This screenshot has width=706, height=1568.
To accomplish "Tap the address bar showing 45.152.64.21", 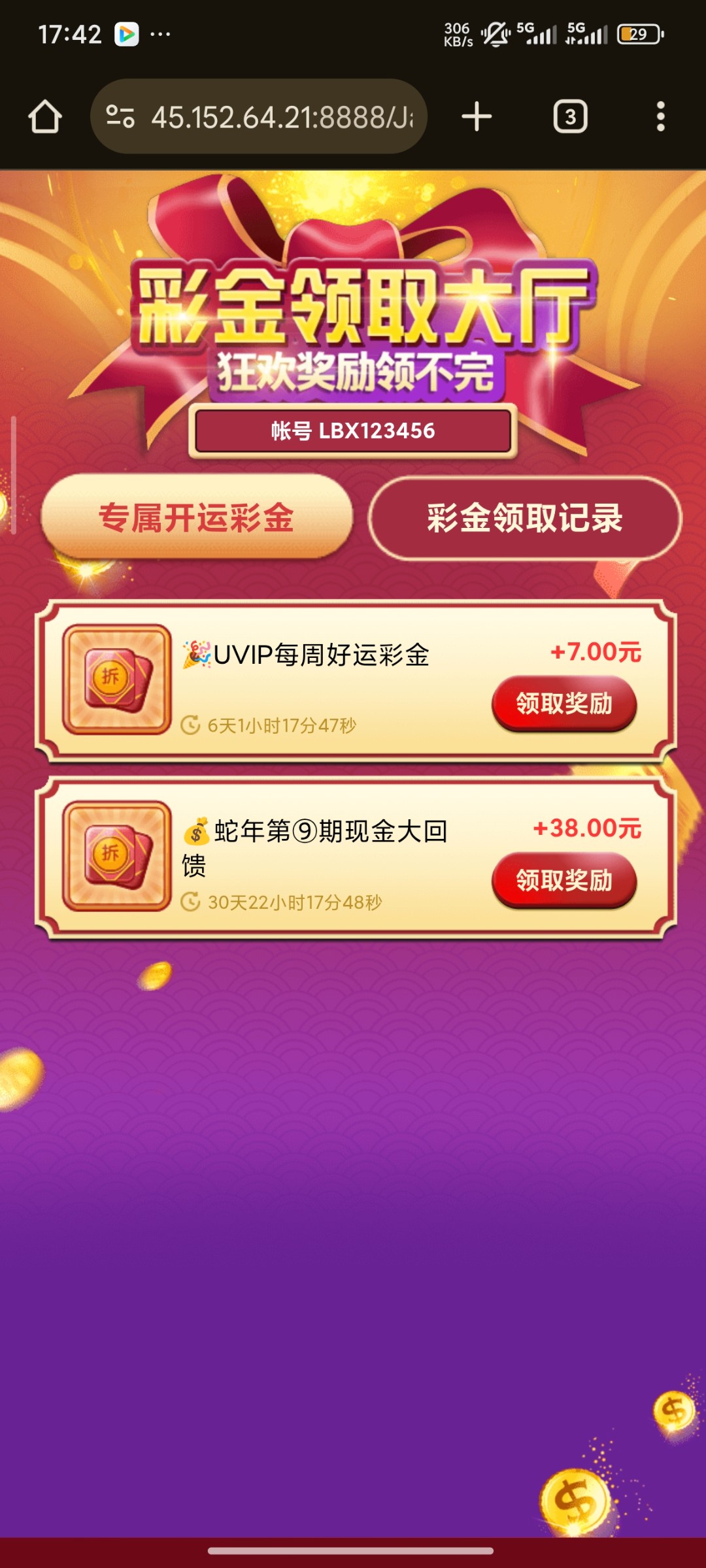I will pos(281,118).
